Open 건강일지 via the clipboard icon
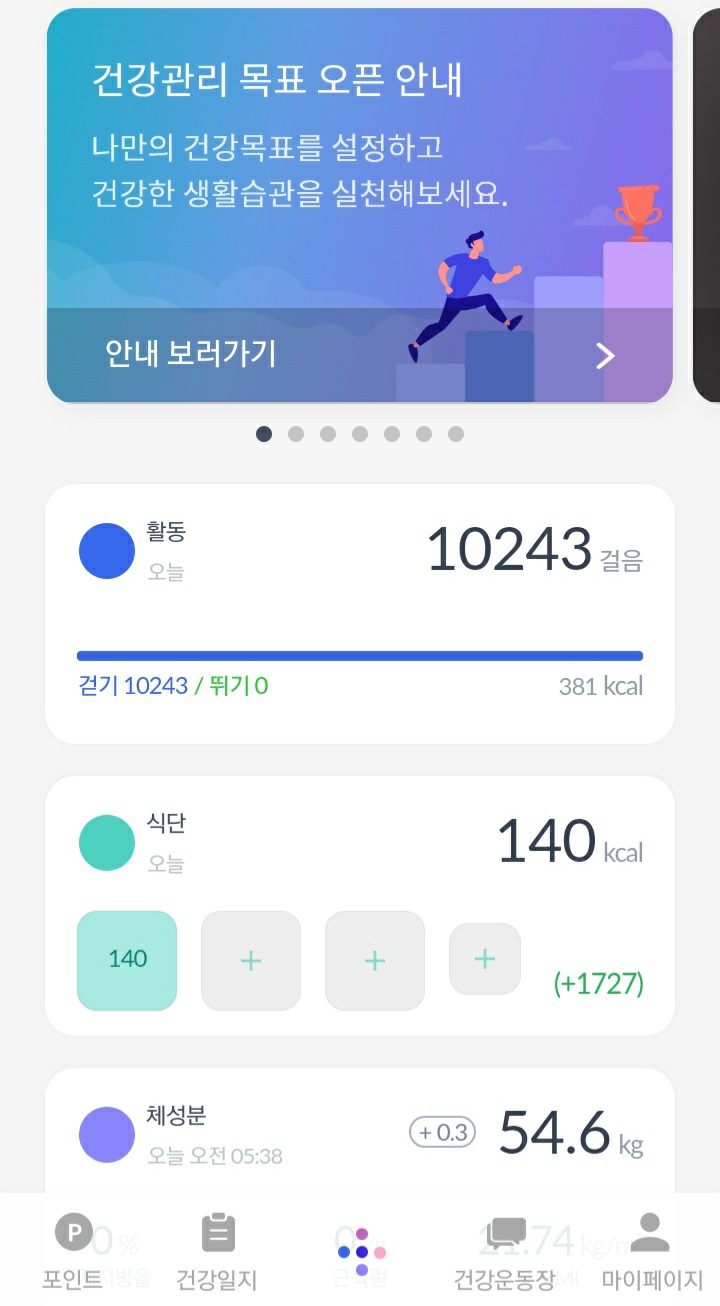The width and height of the screenshot is (720, 1306). click(219, 1233)
